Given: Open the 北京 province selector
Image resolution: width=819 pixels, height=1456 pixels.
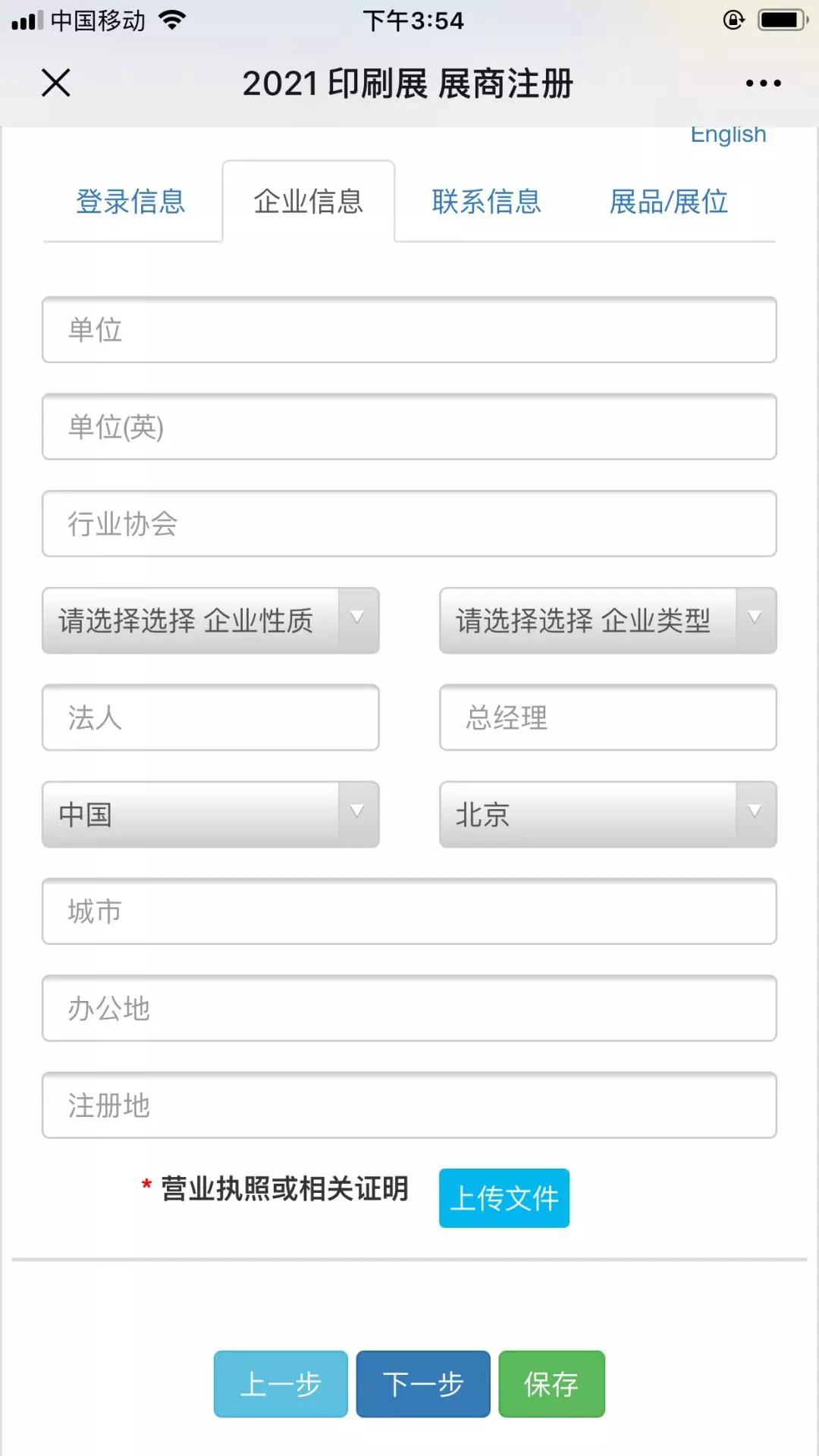Looking at the screenshot, I should tap(607, 815).
